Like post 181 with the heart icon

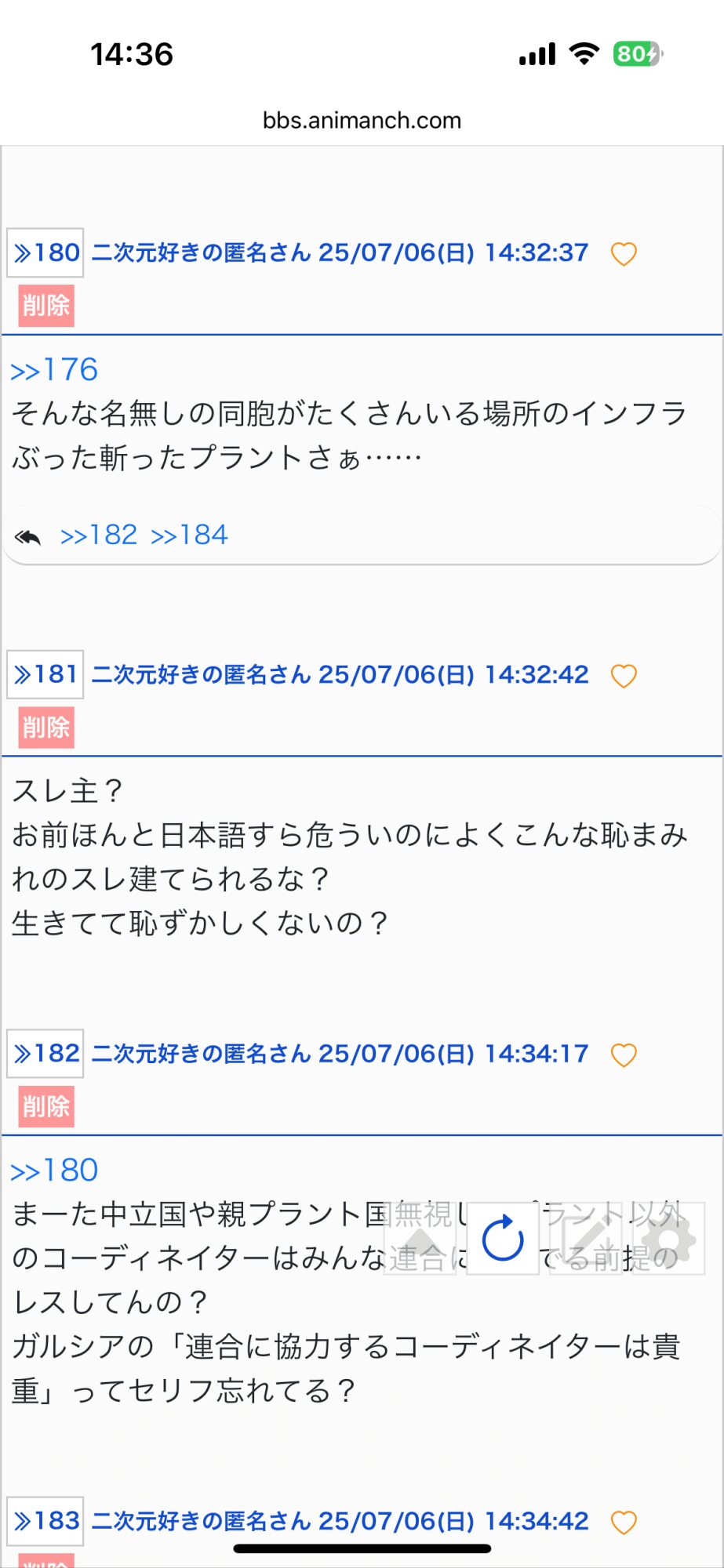(x=624, y=676)
